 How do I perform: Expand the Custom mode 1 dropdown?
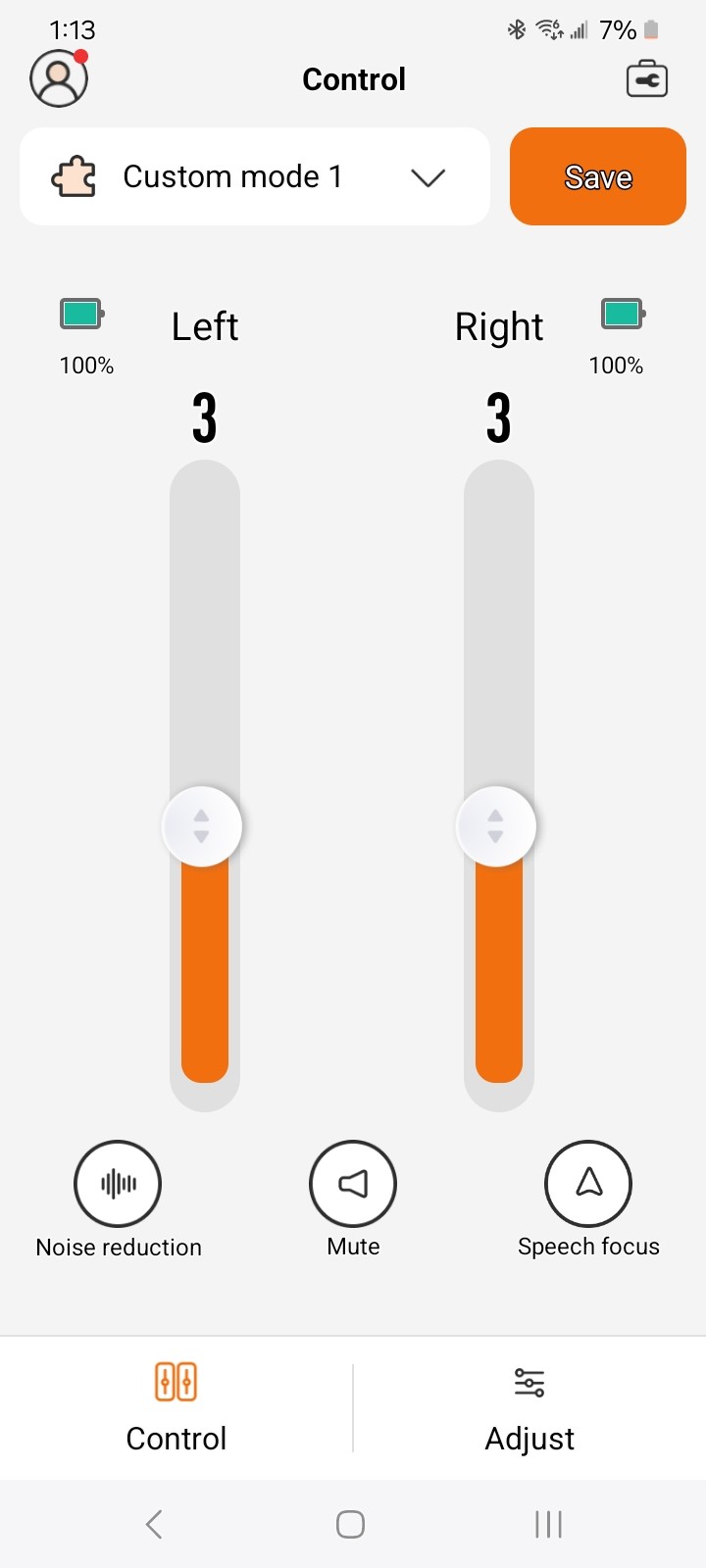[255, 176]
